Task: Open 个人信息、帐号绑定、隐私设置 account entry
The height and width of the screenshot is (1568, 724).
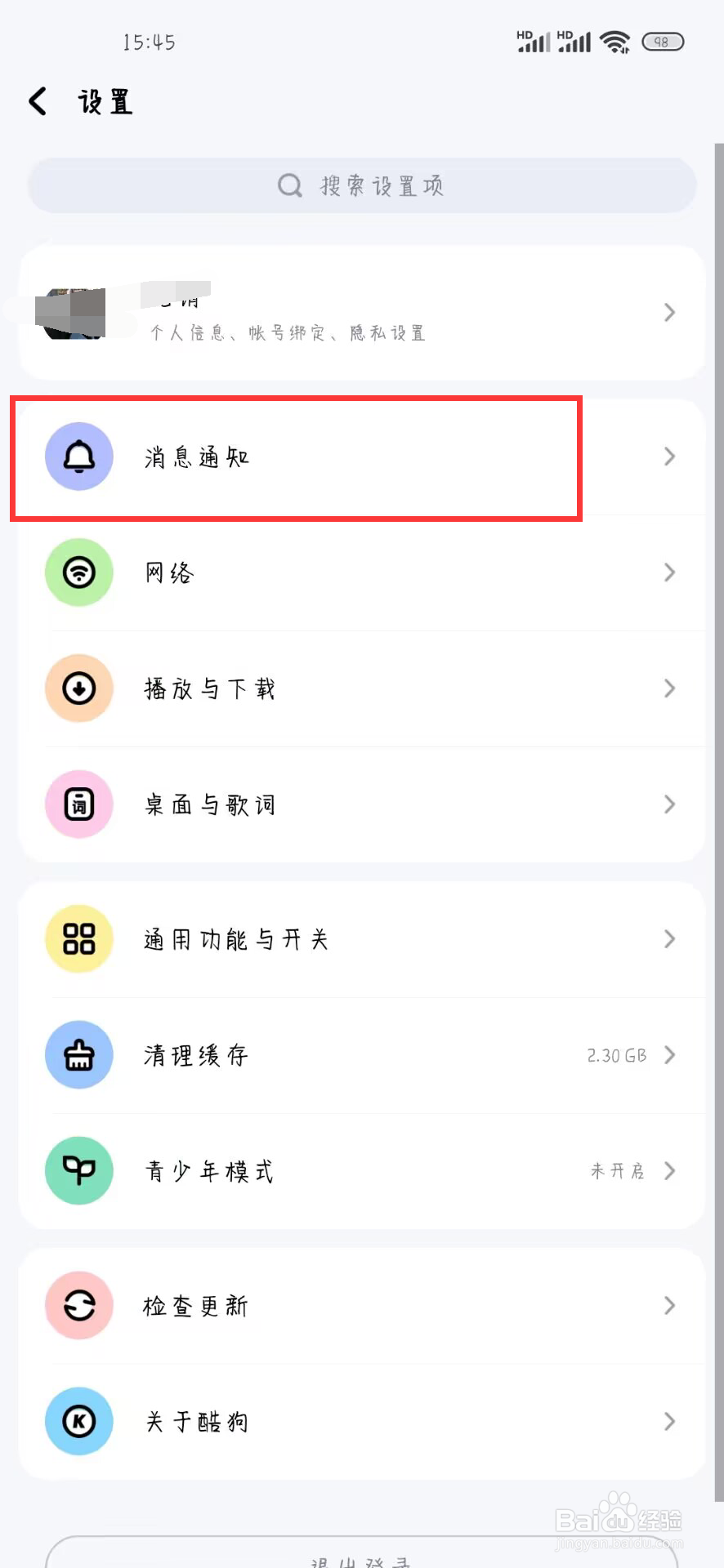Action: tap(288, 332)
